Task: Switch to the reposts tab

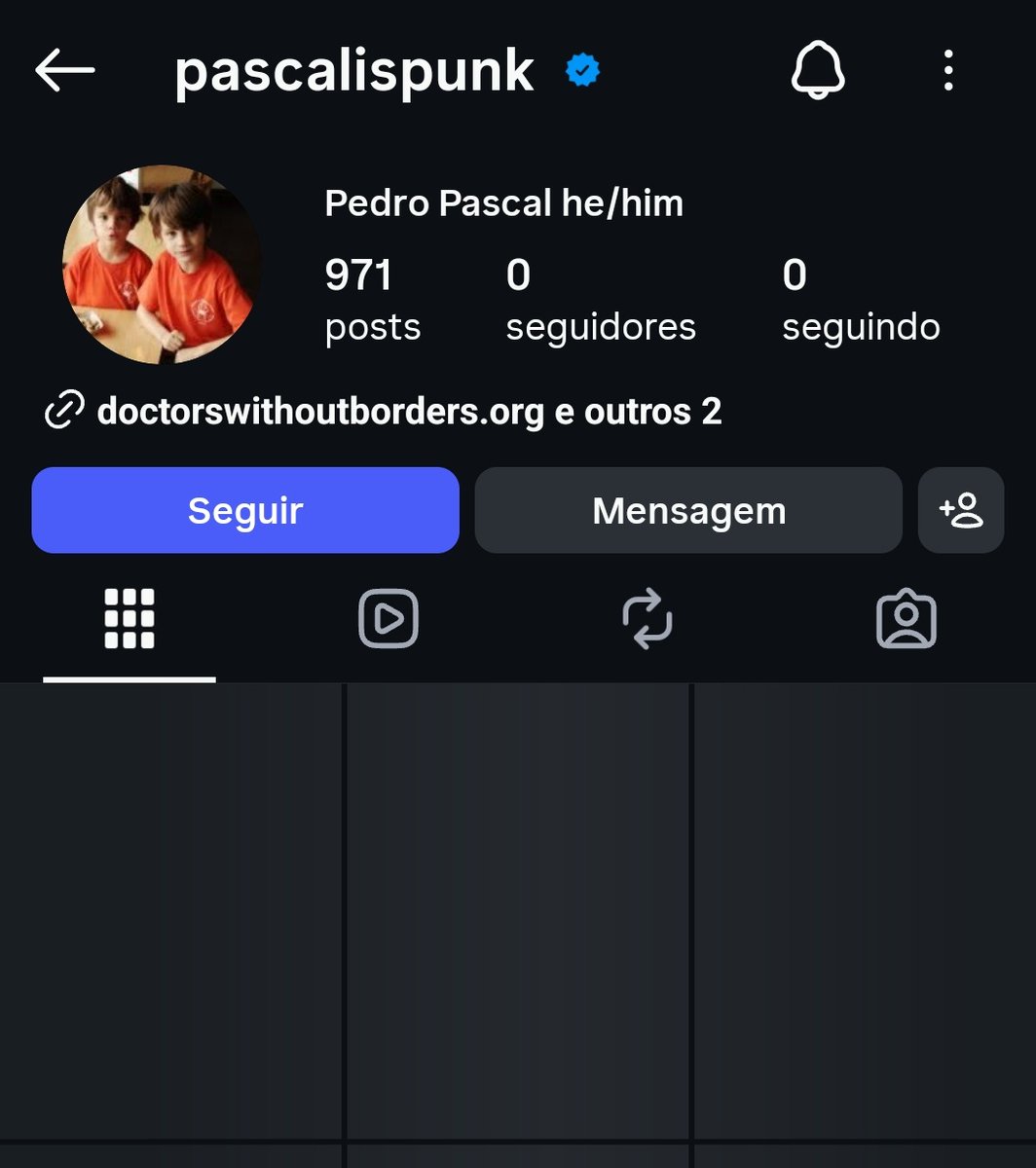Action: pos(647,619)
